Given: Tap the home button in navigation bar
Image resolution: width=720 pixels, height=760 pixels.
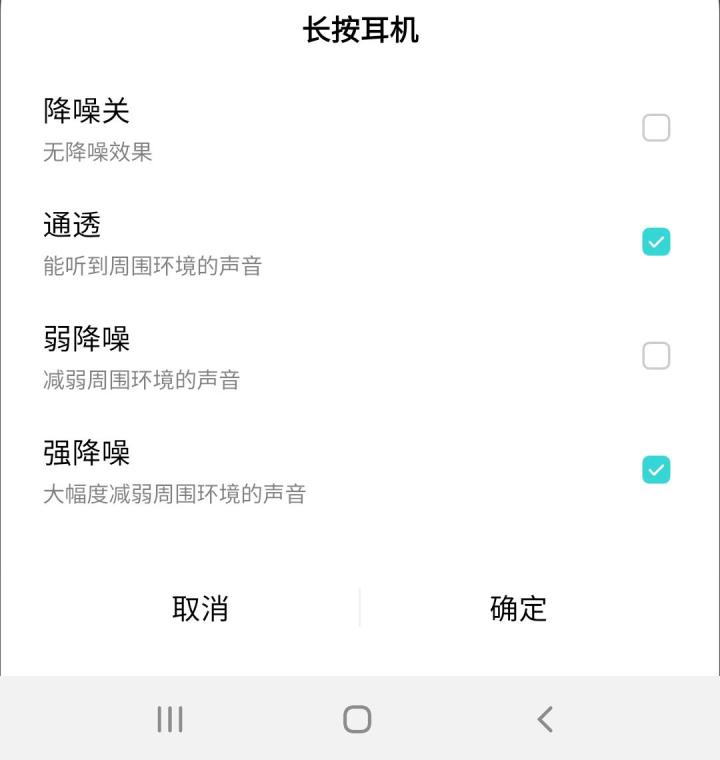Looking at the screenshot, I should (x=358, y=718).
